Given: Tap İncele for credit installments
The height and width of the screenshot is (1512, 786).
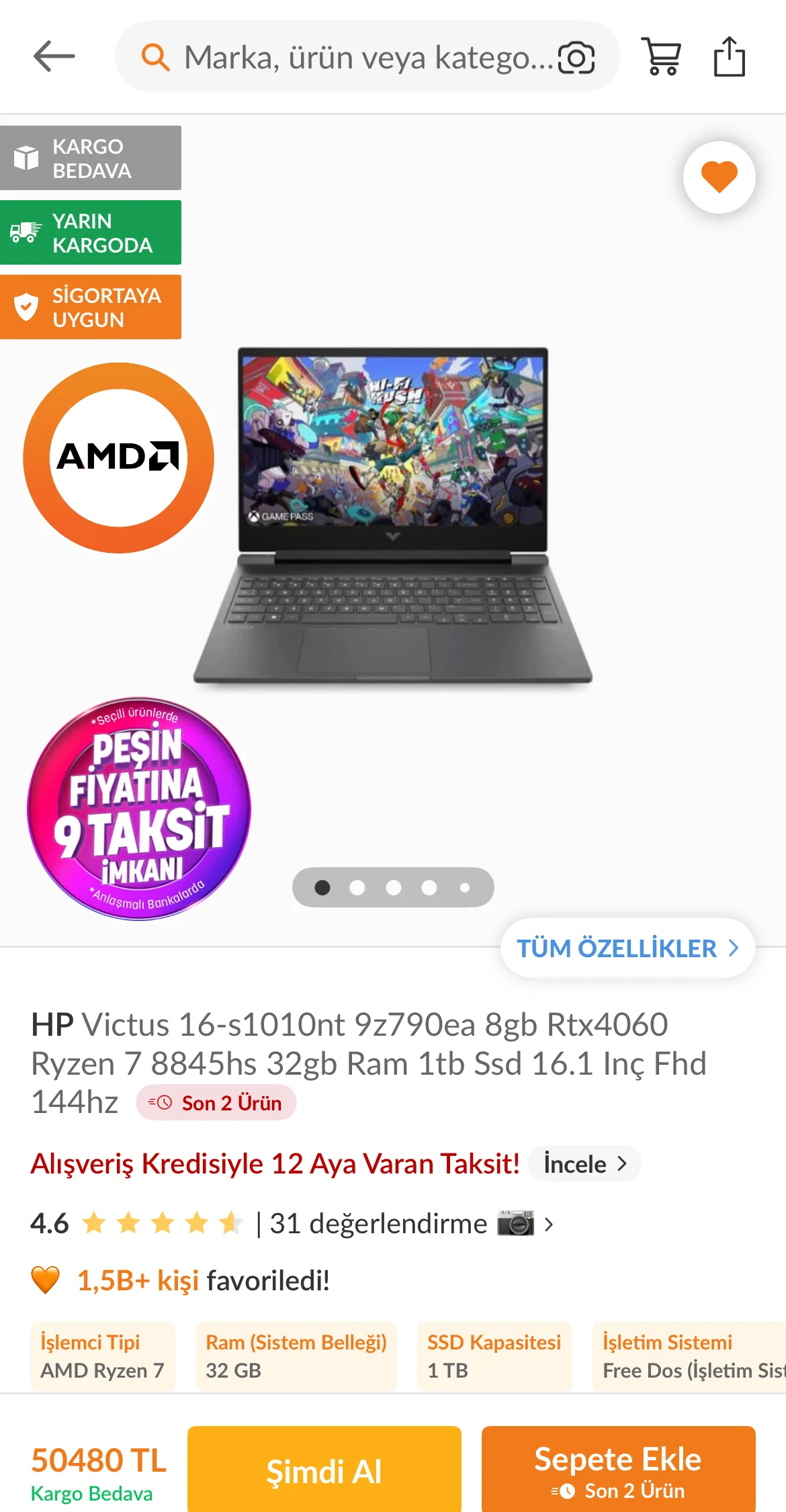Looking at the screenshot, I should click(x=584, y=1164).
